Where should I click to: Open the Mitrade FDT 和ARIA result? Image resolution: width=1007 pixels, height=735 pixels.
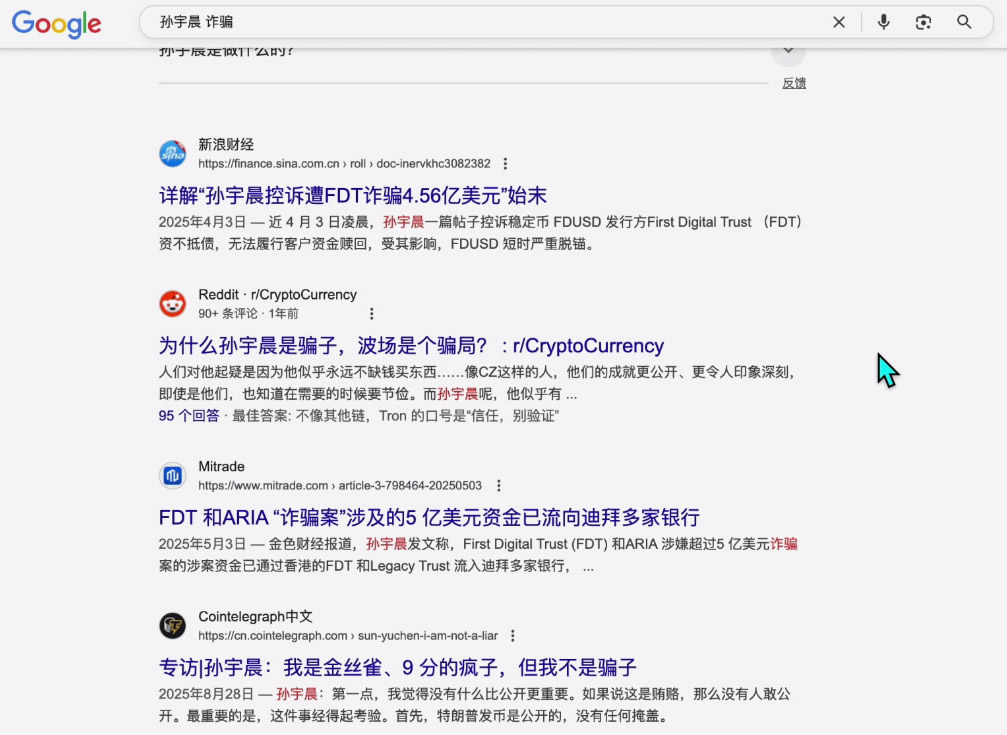tap(429, 517)
